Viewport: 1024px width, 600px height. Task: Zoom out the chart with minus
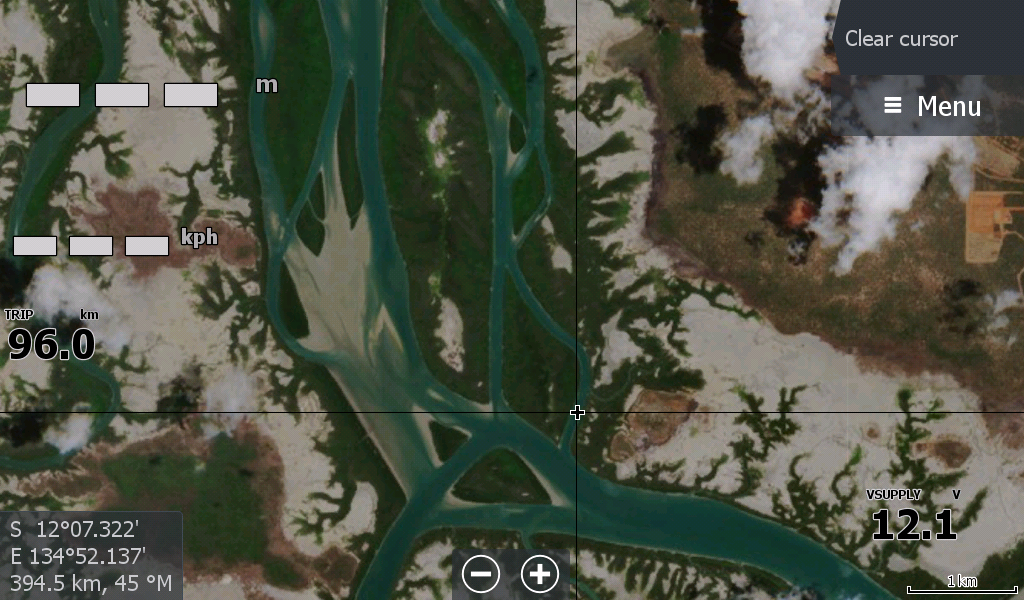coord(481,574)
